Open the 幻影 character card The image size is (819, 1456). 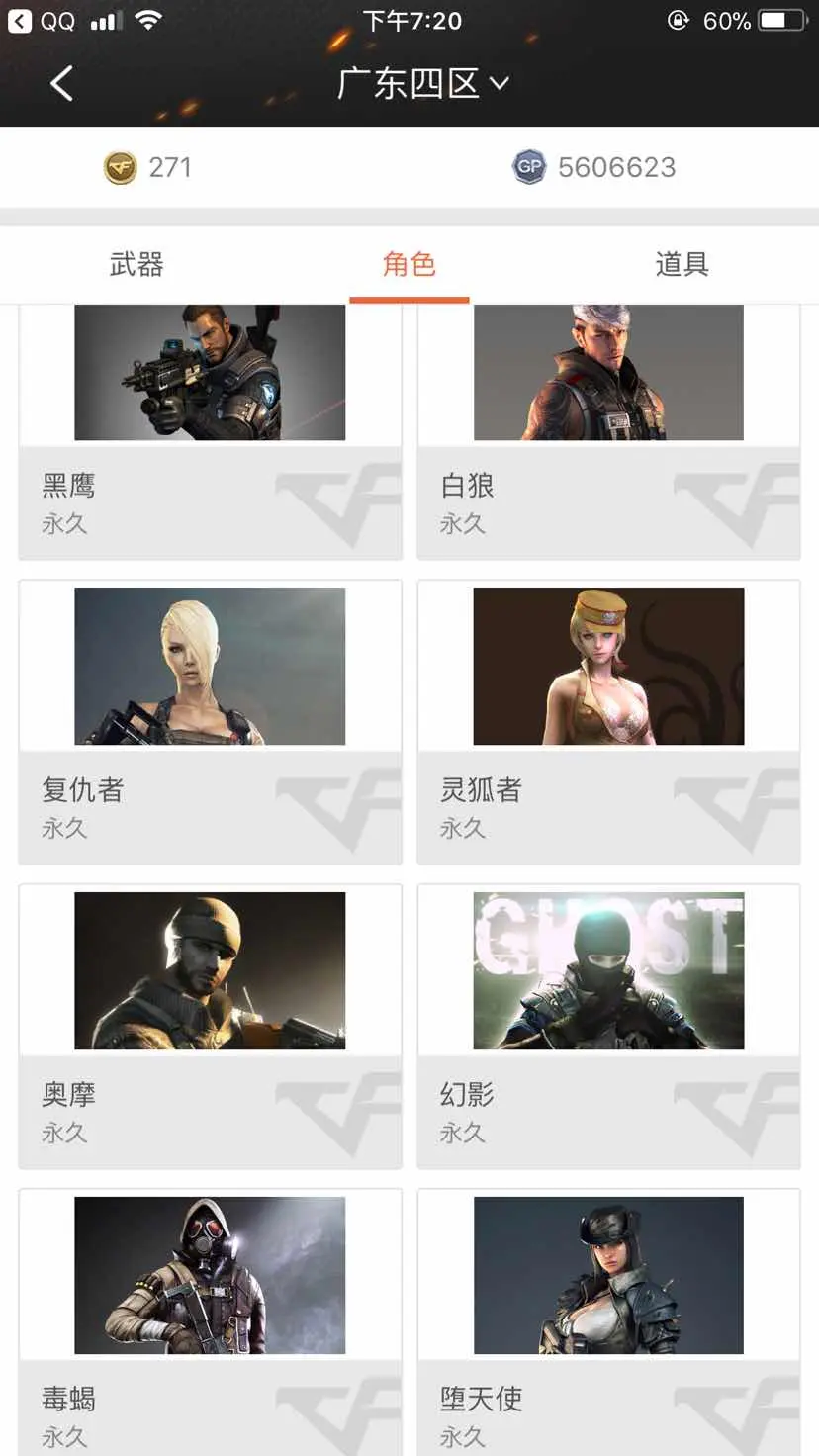coord(608,1027)
